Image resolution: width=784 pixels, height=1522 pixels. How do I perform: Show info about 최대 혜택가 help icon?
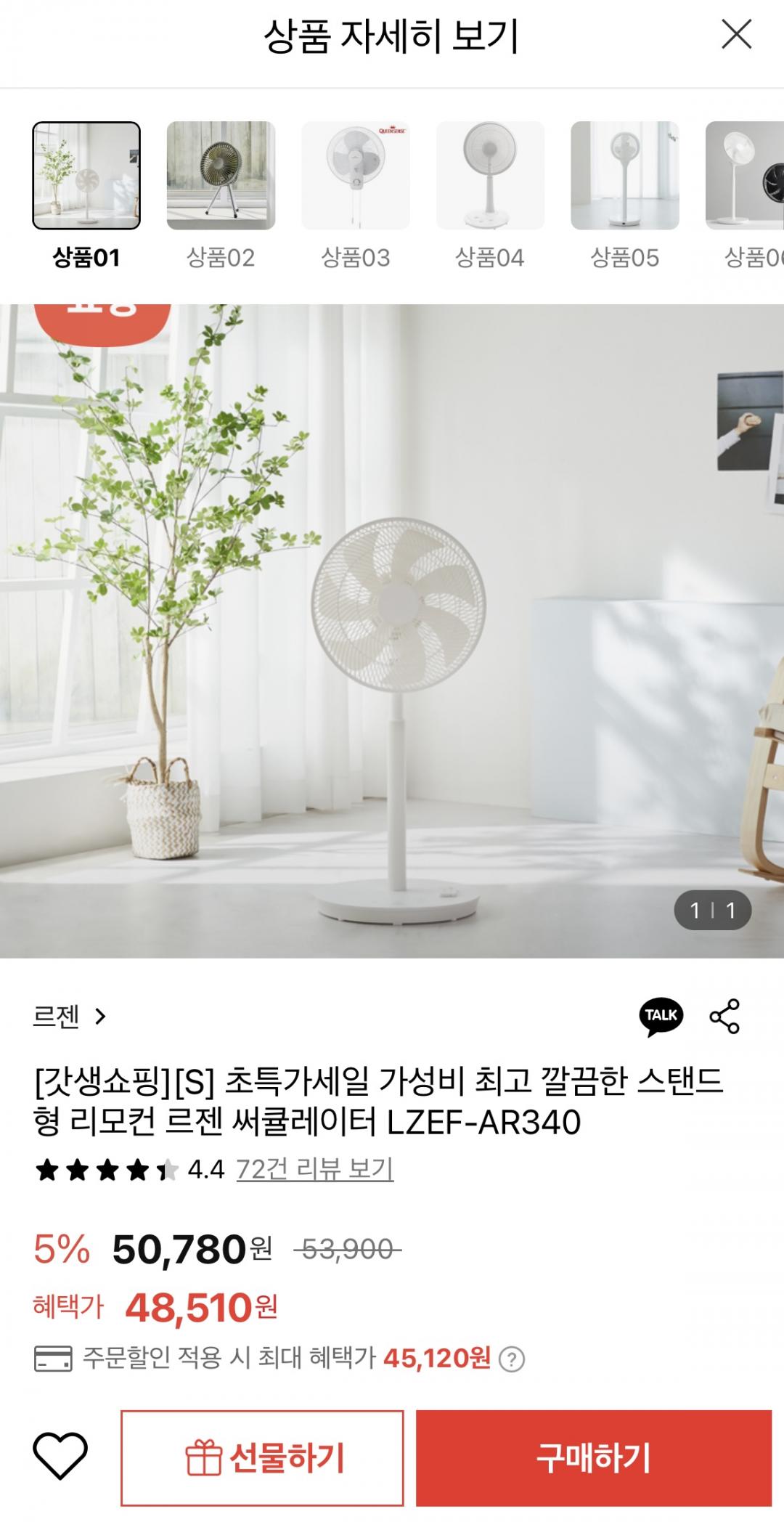tap(512, 1359)
